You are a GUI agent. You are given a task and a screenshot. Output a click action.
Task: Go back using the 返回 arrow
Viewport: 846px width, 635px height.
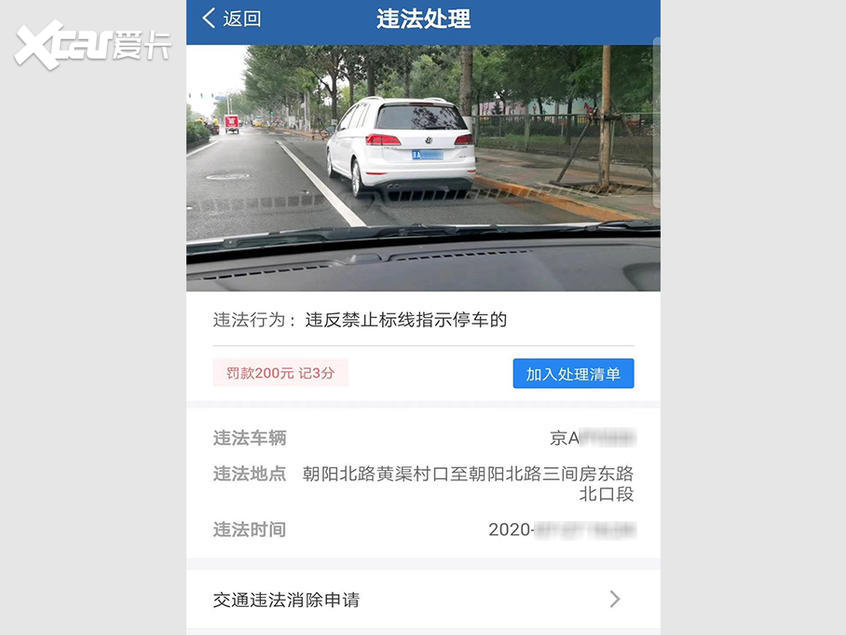coord(230,19)
